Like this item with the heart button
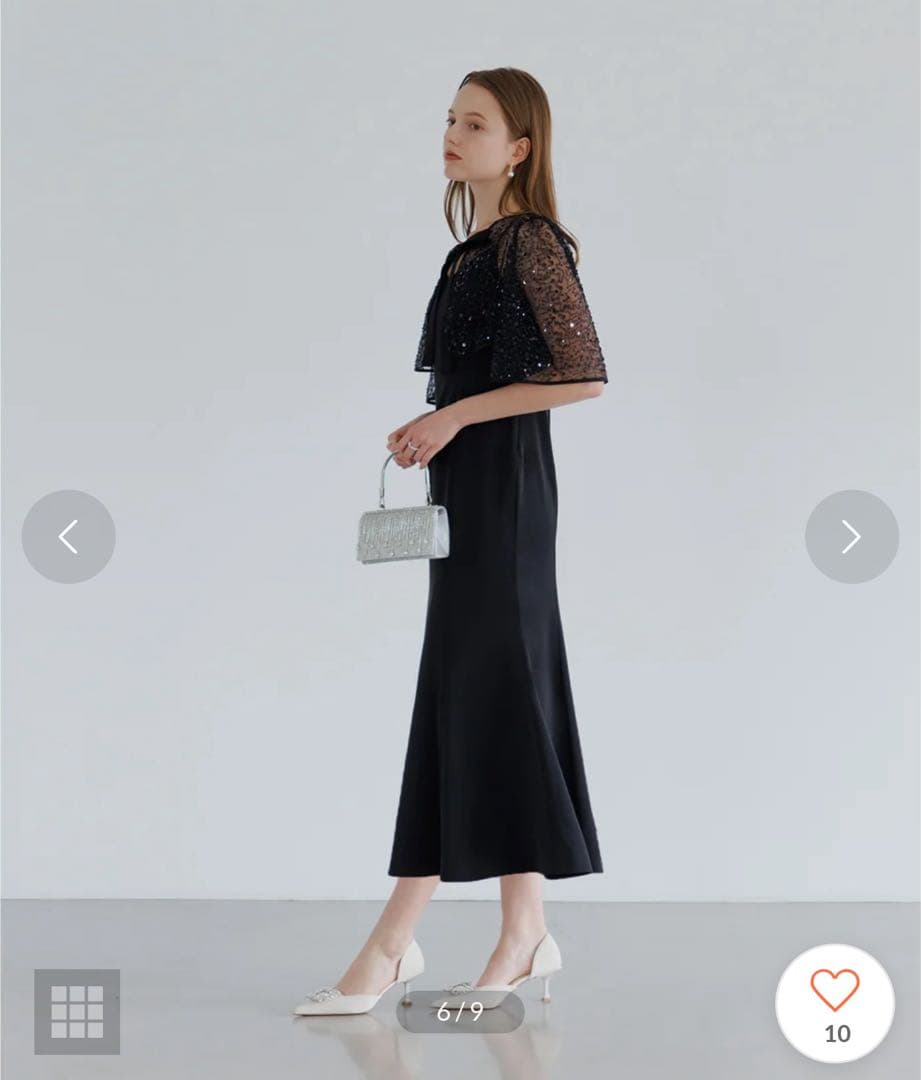The height and width of the screenshot is (1080, 921). coord(834,992)
